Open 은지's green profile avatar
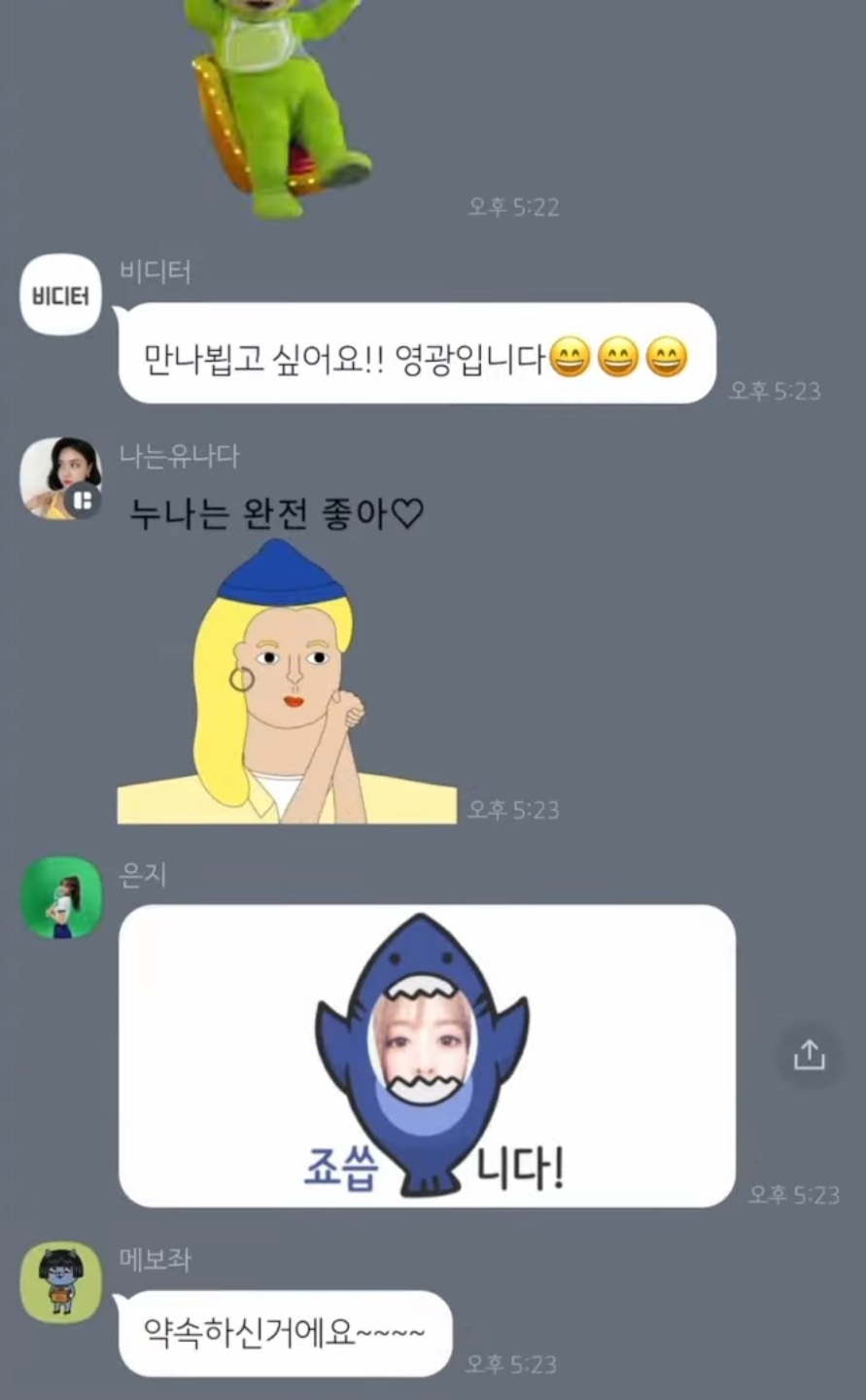866x1400 pixels. (x=59, y=896)
